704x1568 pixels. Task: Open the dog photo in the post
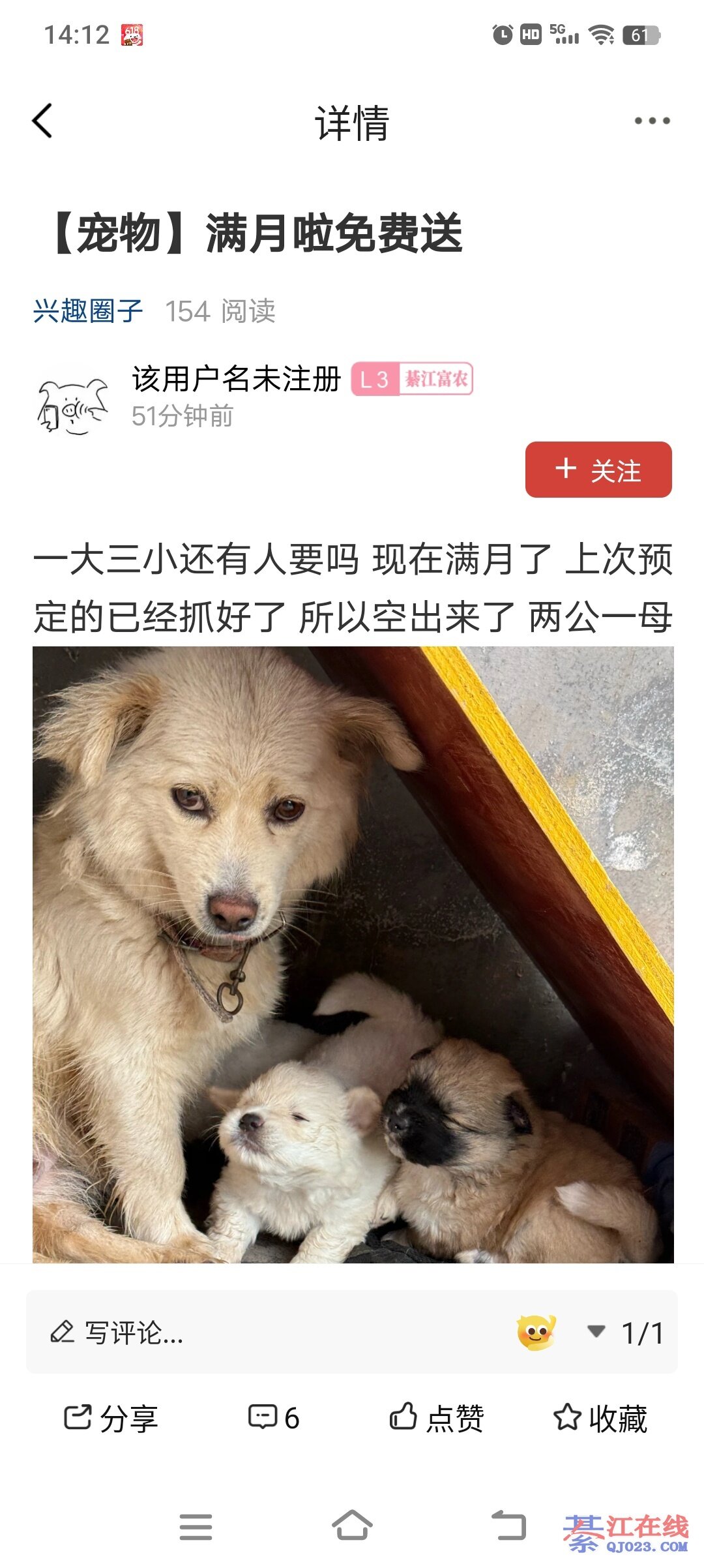pyautogui.click(x=353, y=954)
